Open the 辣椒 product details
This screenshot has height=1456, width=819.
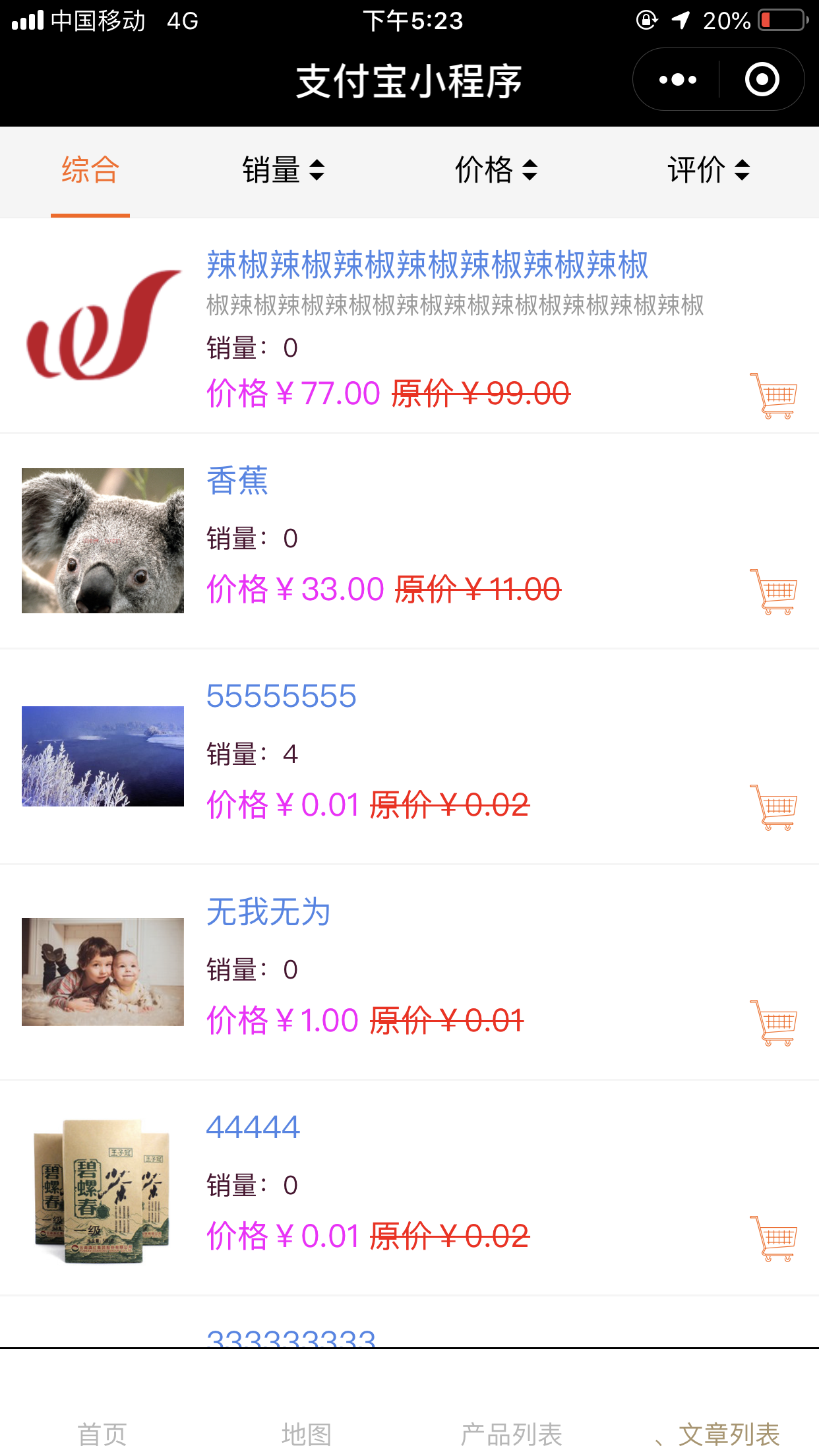coord(427,265)
